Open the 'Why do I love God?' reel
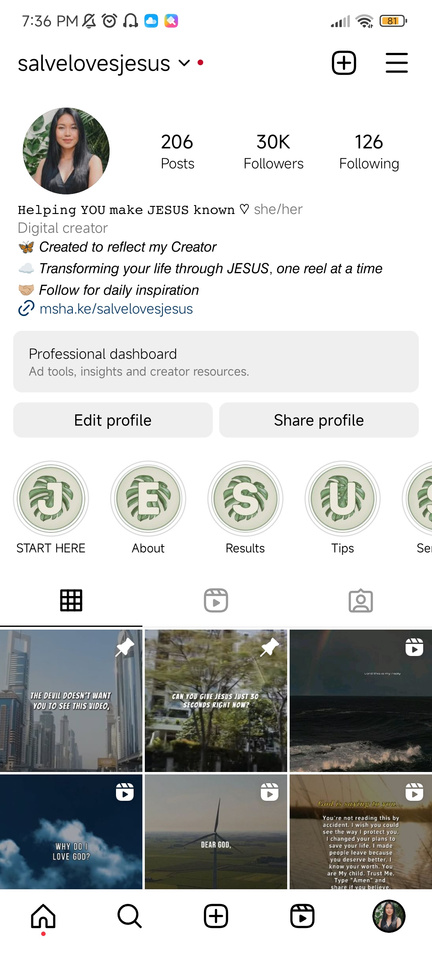 coord(71,831)
